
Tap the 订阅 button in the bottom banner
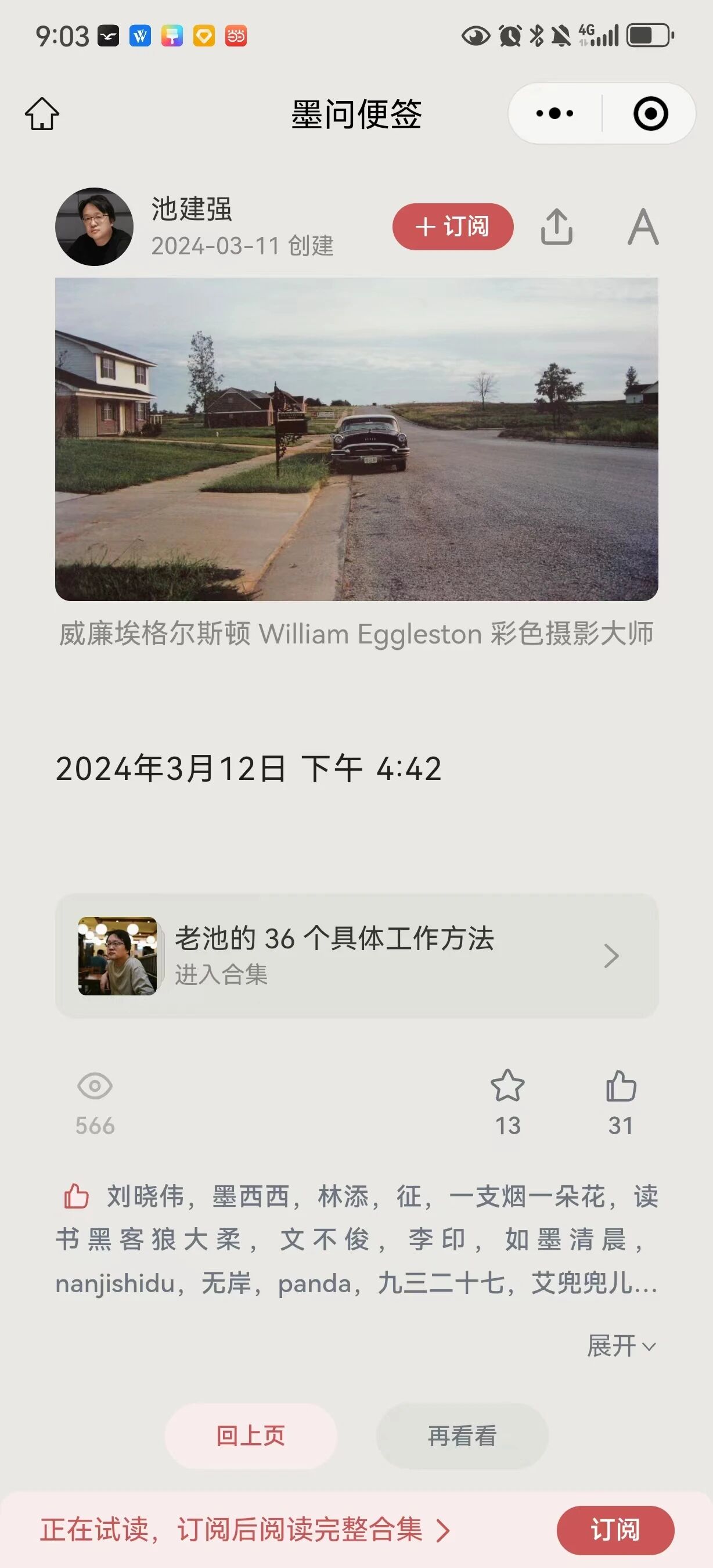tap(615, 1530)
